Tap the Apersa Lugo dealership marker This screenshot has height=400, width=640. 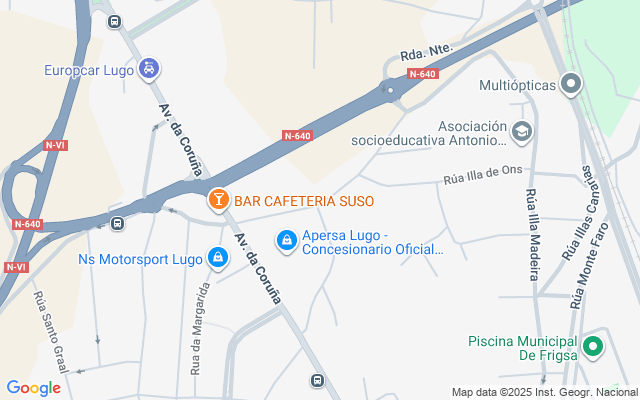pos(287,240)
